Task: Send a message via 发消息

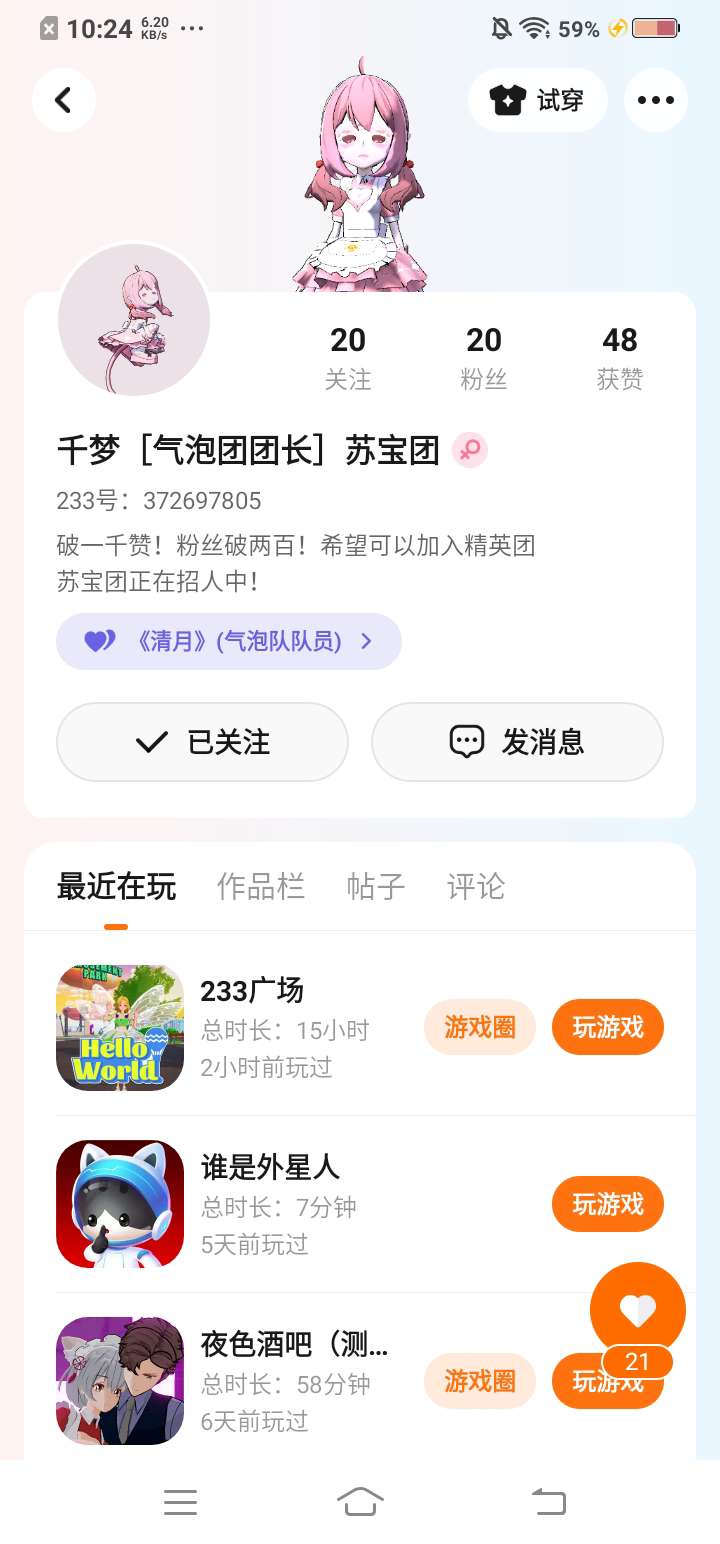Action: click(x=517, y=742)
